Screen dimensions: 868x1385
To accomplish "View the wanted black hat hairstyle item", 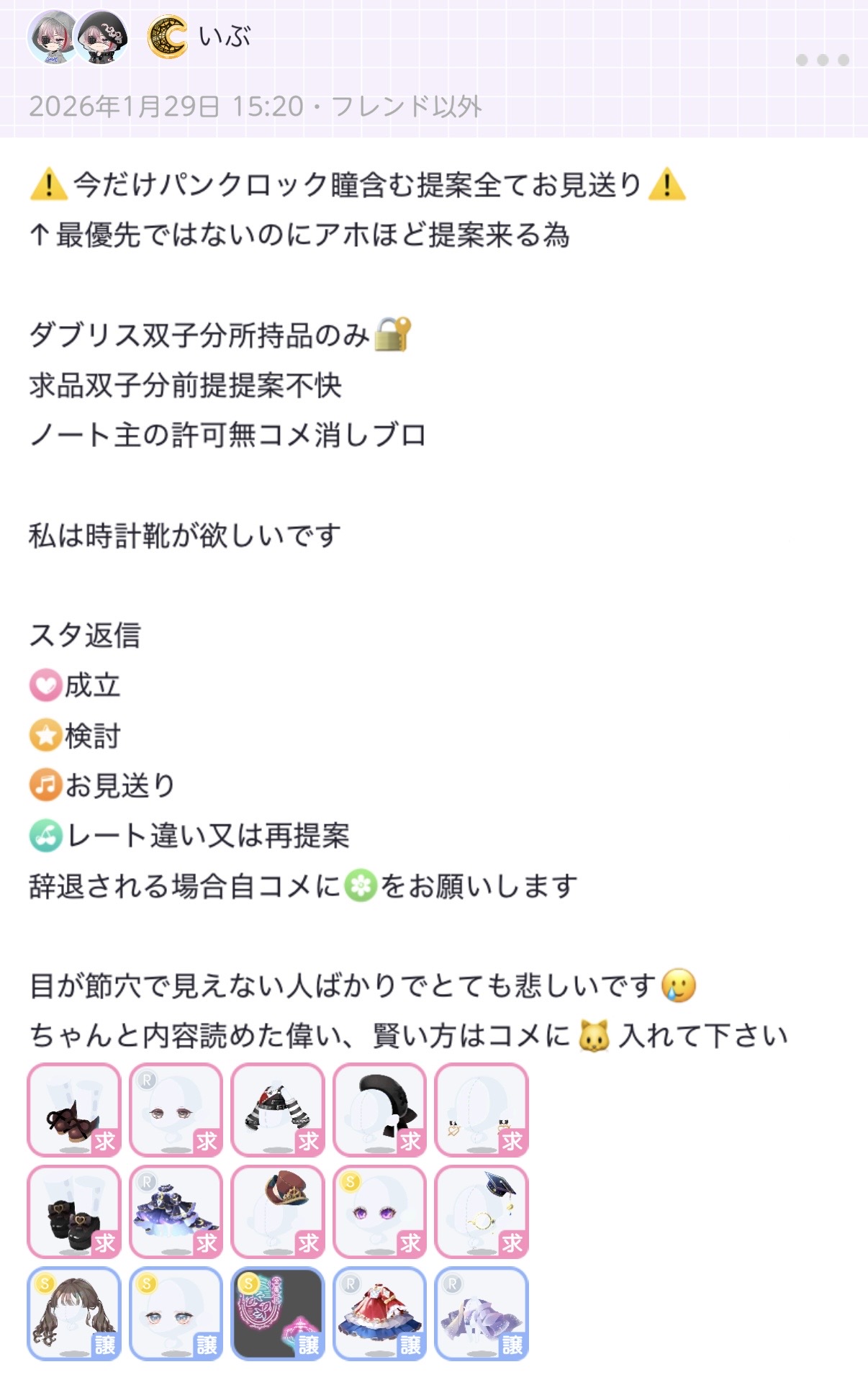I will pyautogui.click(x=380, y=1109).
